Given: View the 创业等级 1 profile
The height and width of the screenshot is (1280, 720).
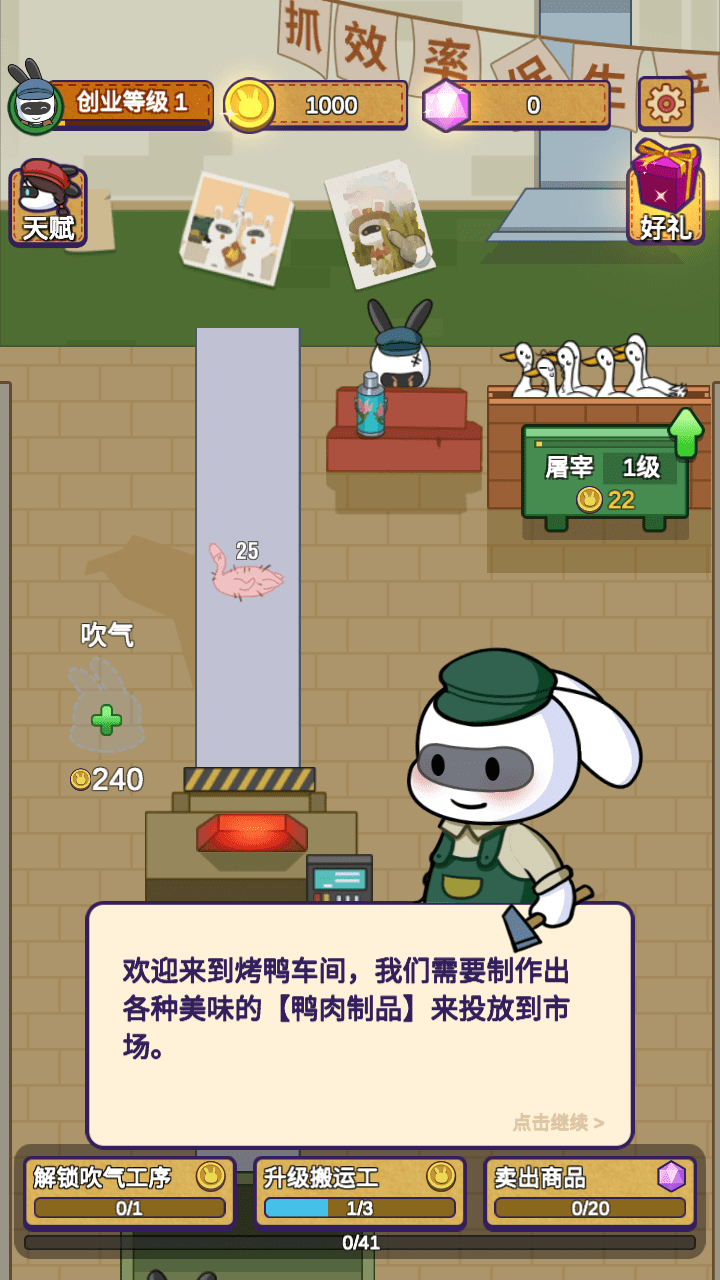Looking at the screenshot, I should pyautogui.click(x=112, y=103).
